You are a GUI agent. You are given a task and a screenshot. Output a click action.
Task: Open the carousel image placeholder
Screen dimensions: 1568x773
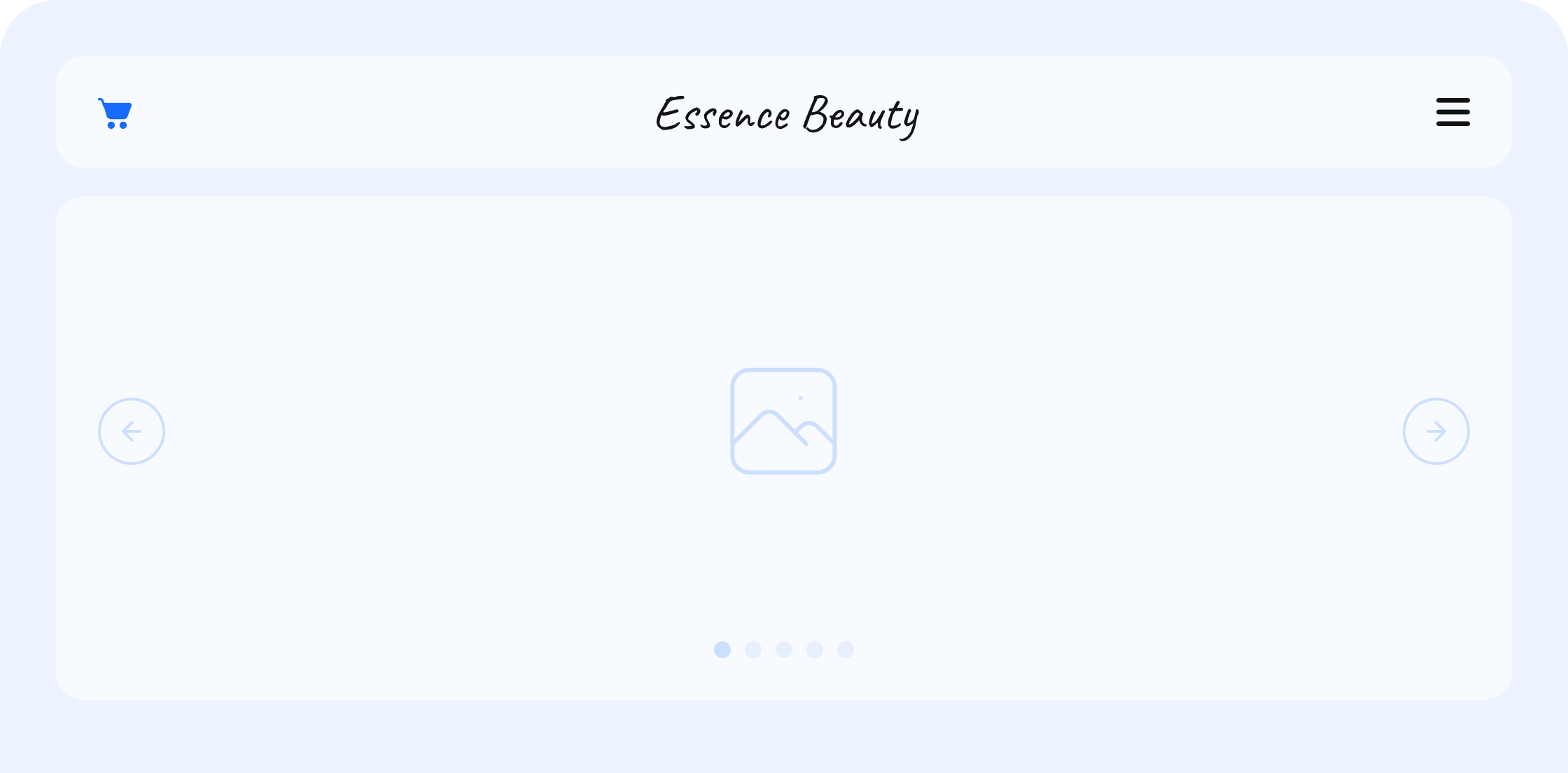coord(783,421)
